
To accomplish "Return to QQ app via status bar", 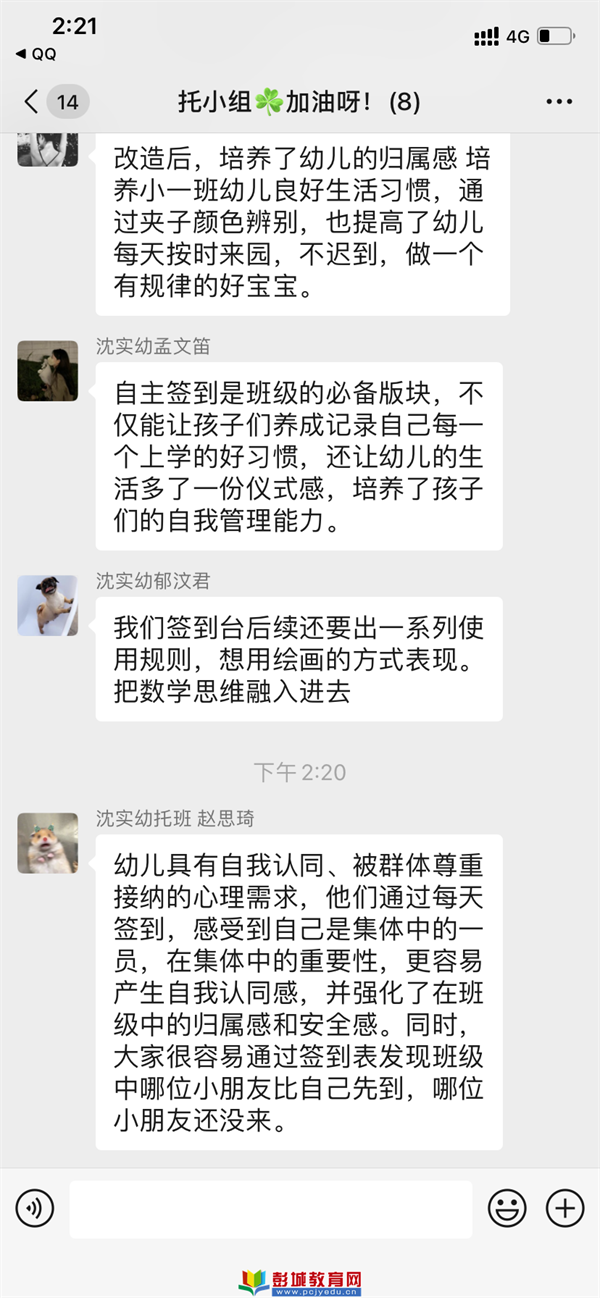I will pyautogui.click(x=36, y=54).
